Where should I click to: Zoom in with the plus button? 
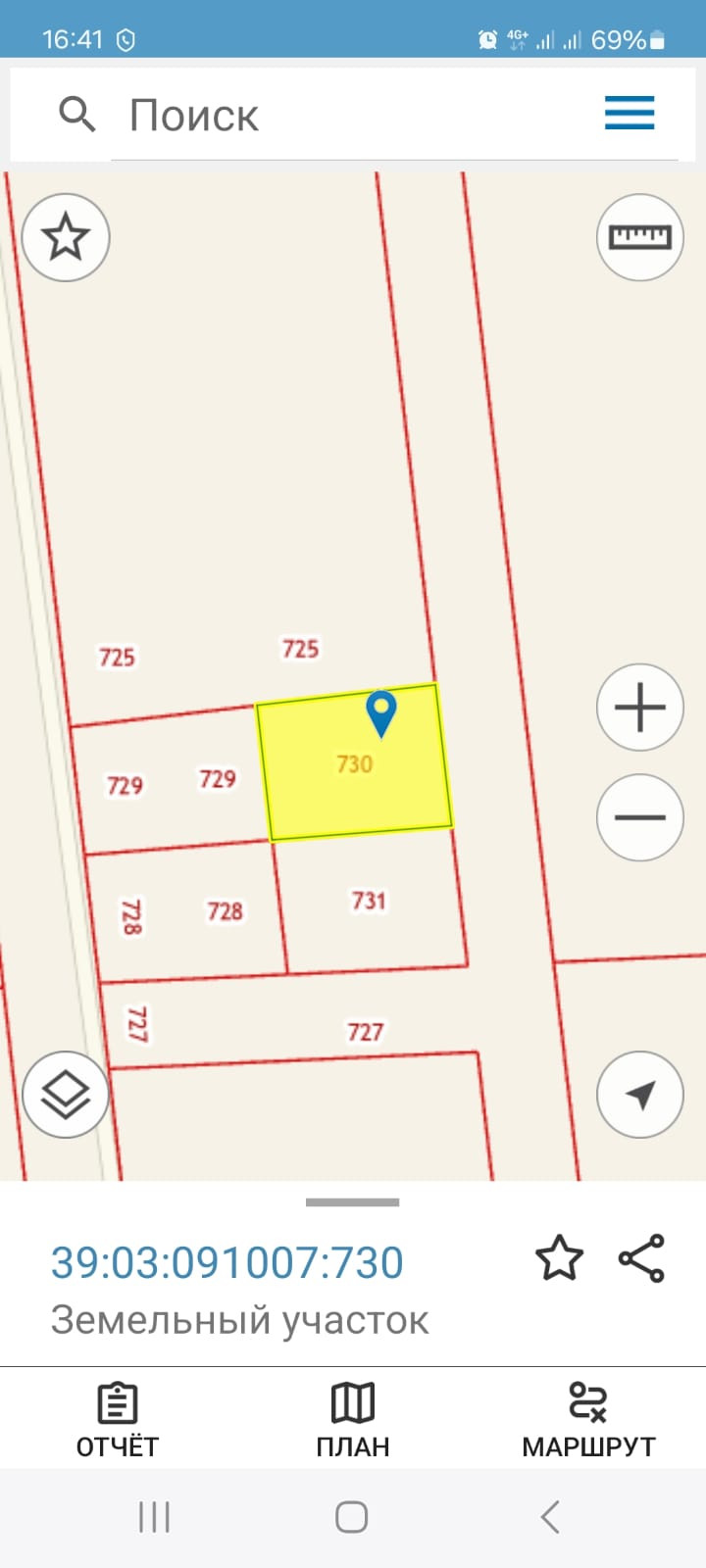pyautogui.click(x=639, y=707)
